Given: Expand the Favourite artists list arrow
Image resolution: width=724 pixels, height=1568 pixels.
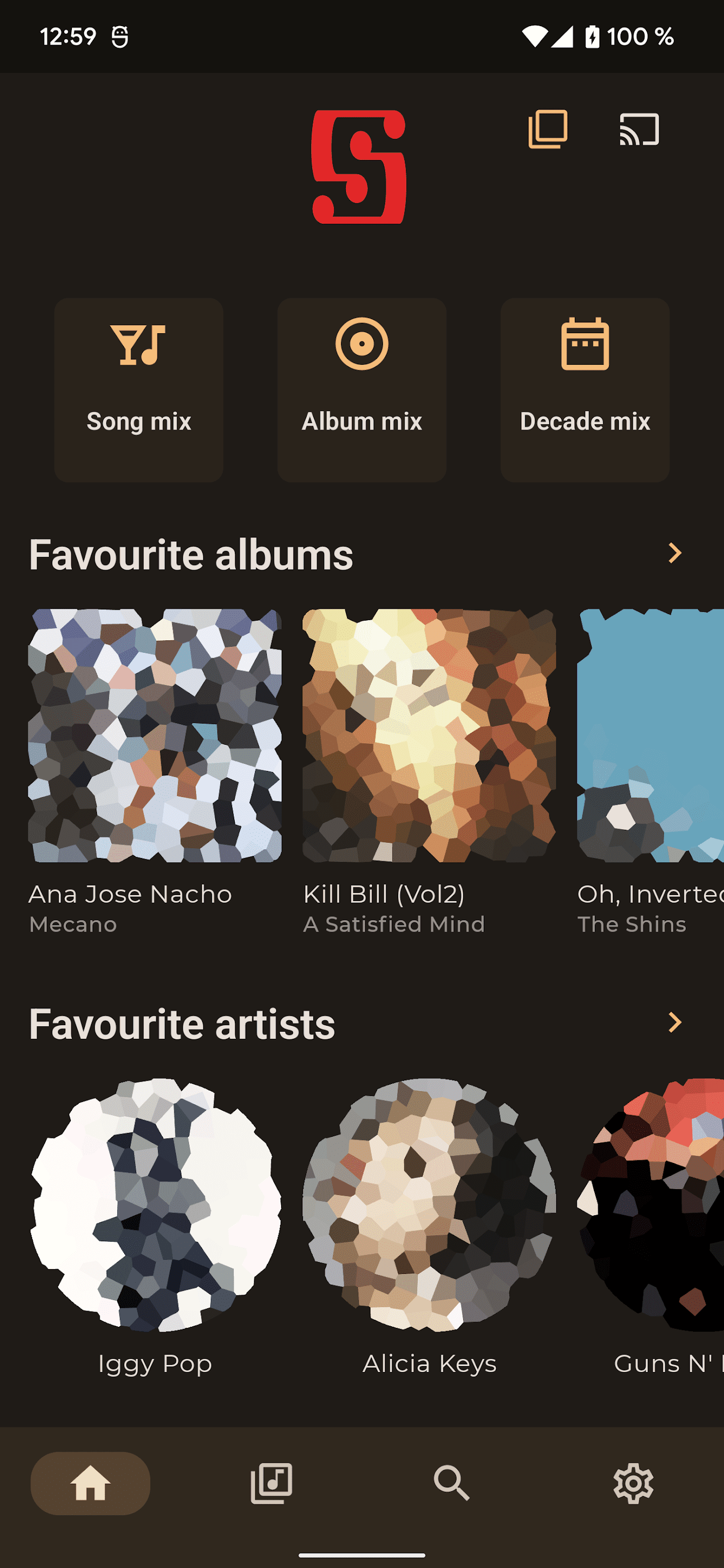Looking at the screenshot, I should [x=674, y=1022].
